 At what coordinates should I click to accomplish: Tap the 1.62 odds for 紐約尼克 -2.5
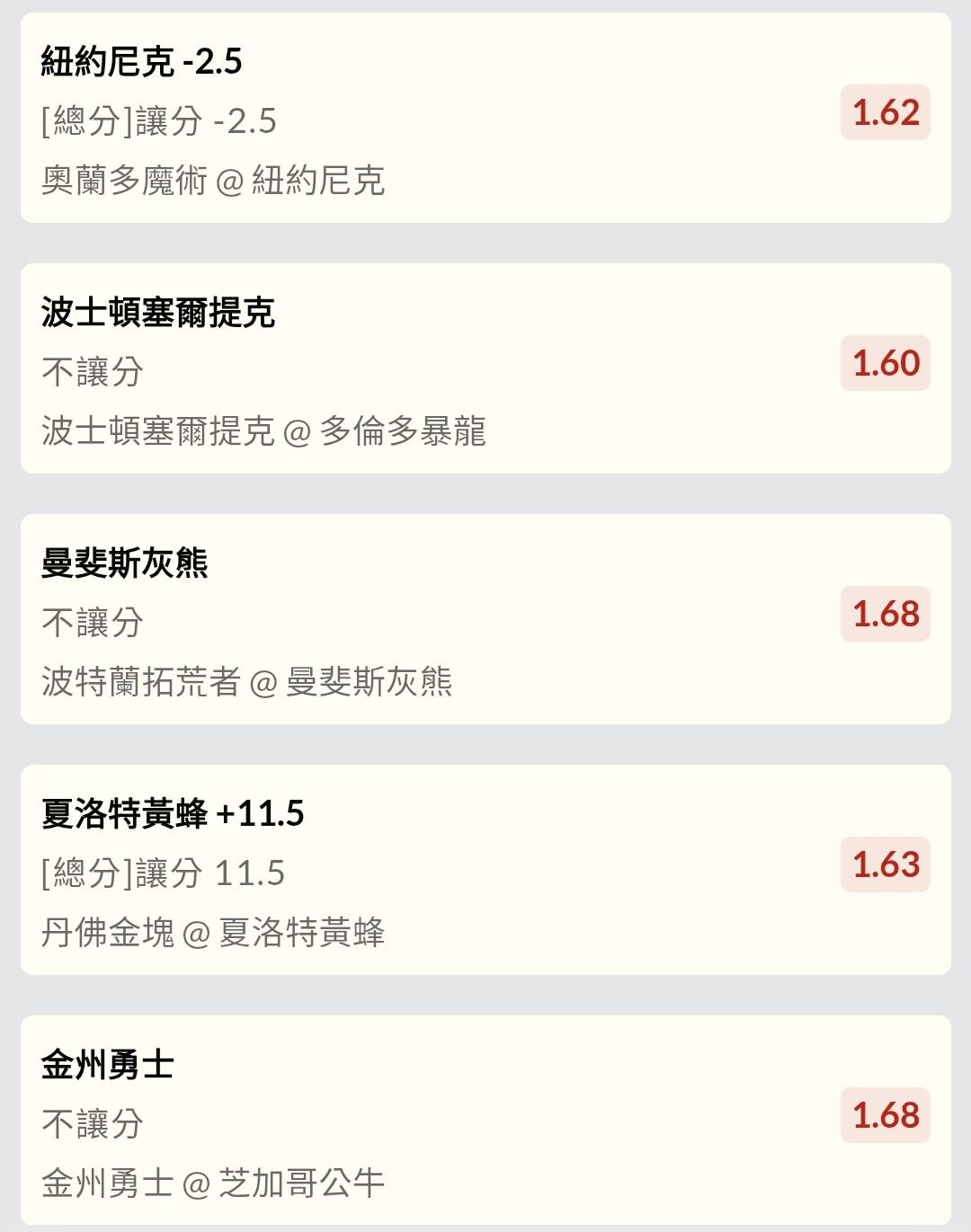[x=885, y=113]
